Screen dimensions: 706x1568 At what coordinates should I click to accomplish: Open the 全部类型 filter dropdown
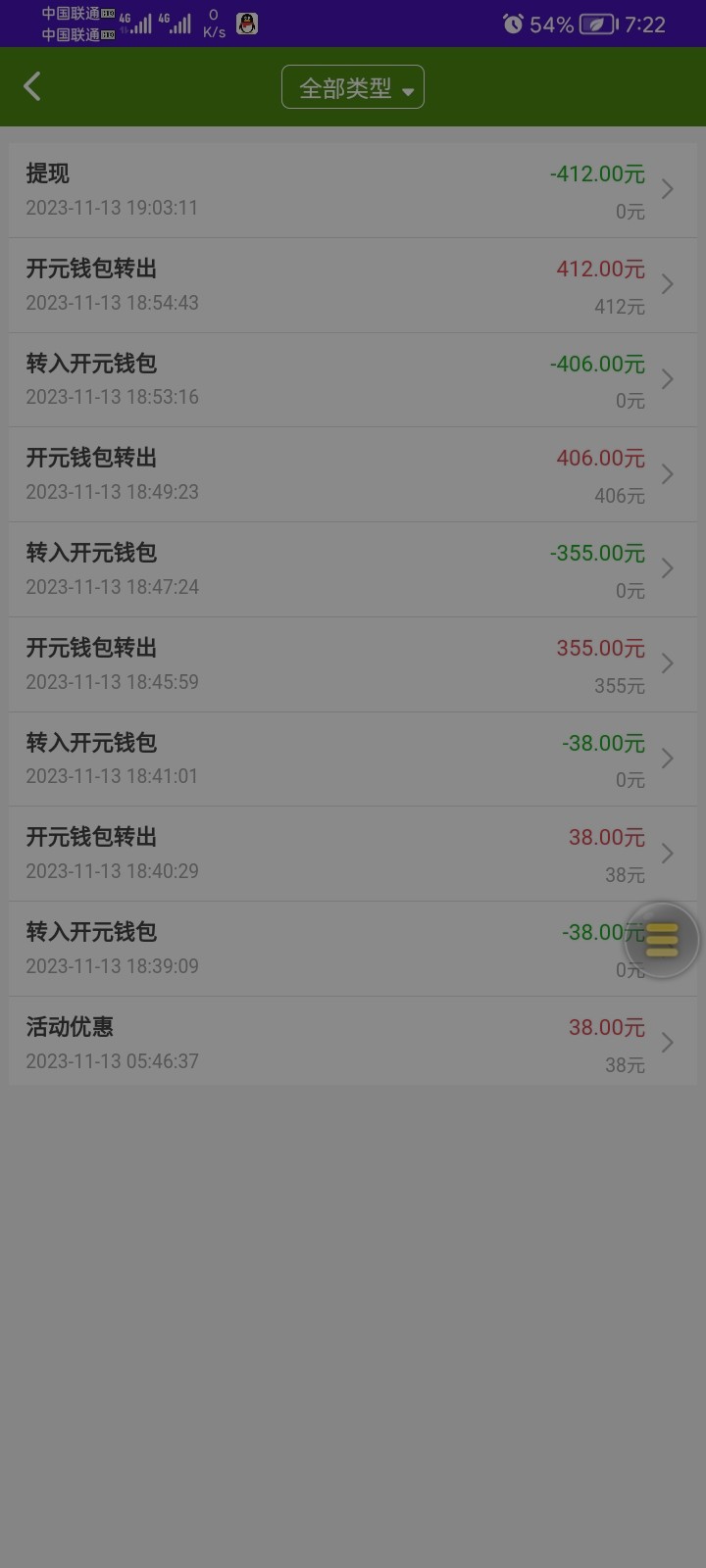click(x=353, y=87)
